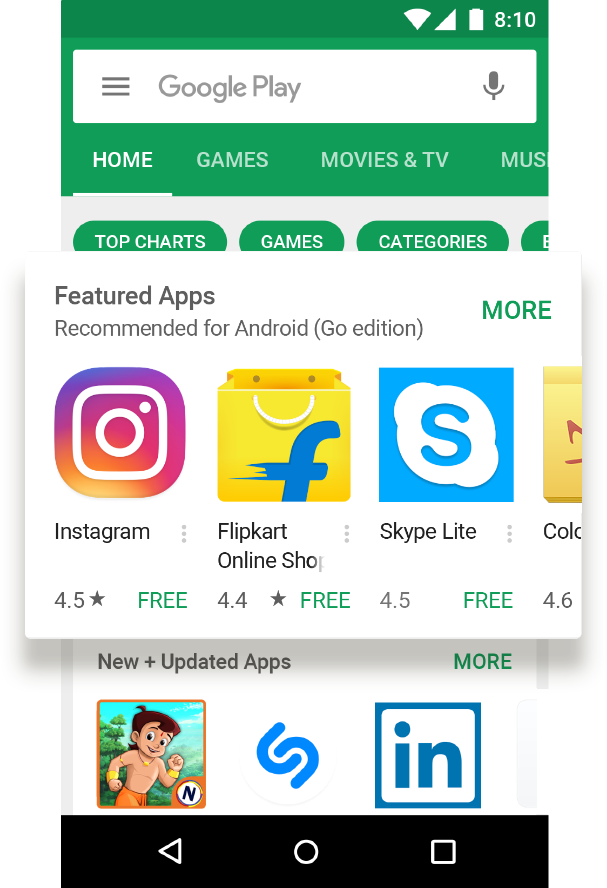Open the hamburger drawer menu
Viewport: 607px width, 888px height.
pos(116,87)
